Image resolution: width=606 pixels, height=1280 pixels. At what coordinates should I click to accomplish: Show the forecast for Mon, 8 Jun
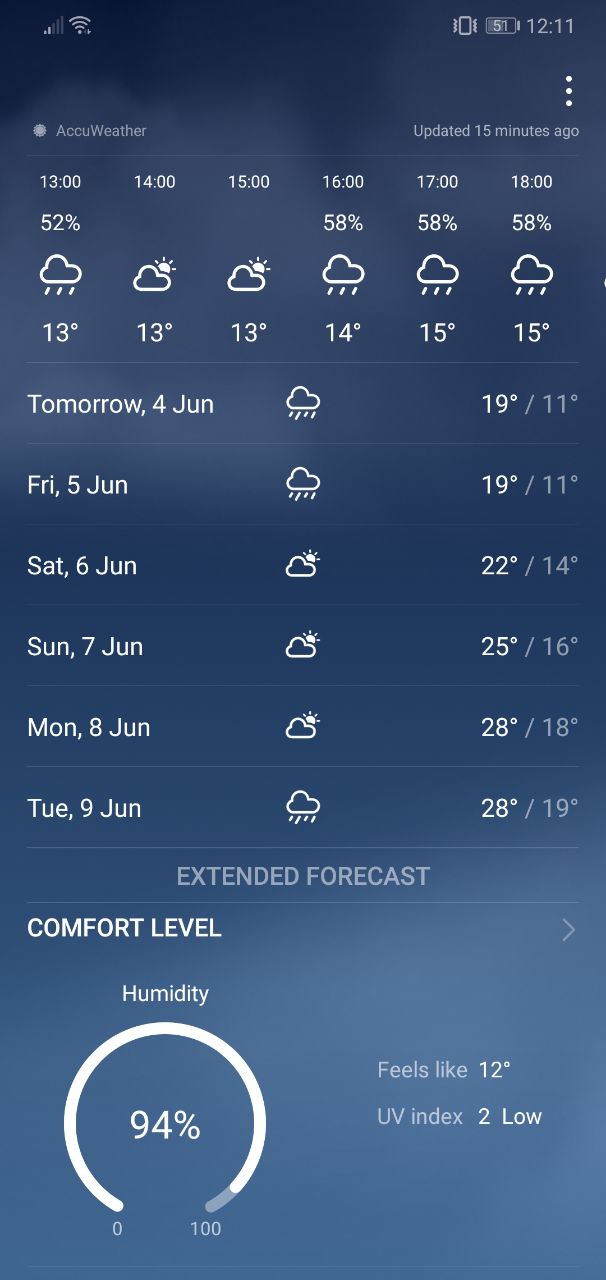pos(303,727)
